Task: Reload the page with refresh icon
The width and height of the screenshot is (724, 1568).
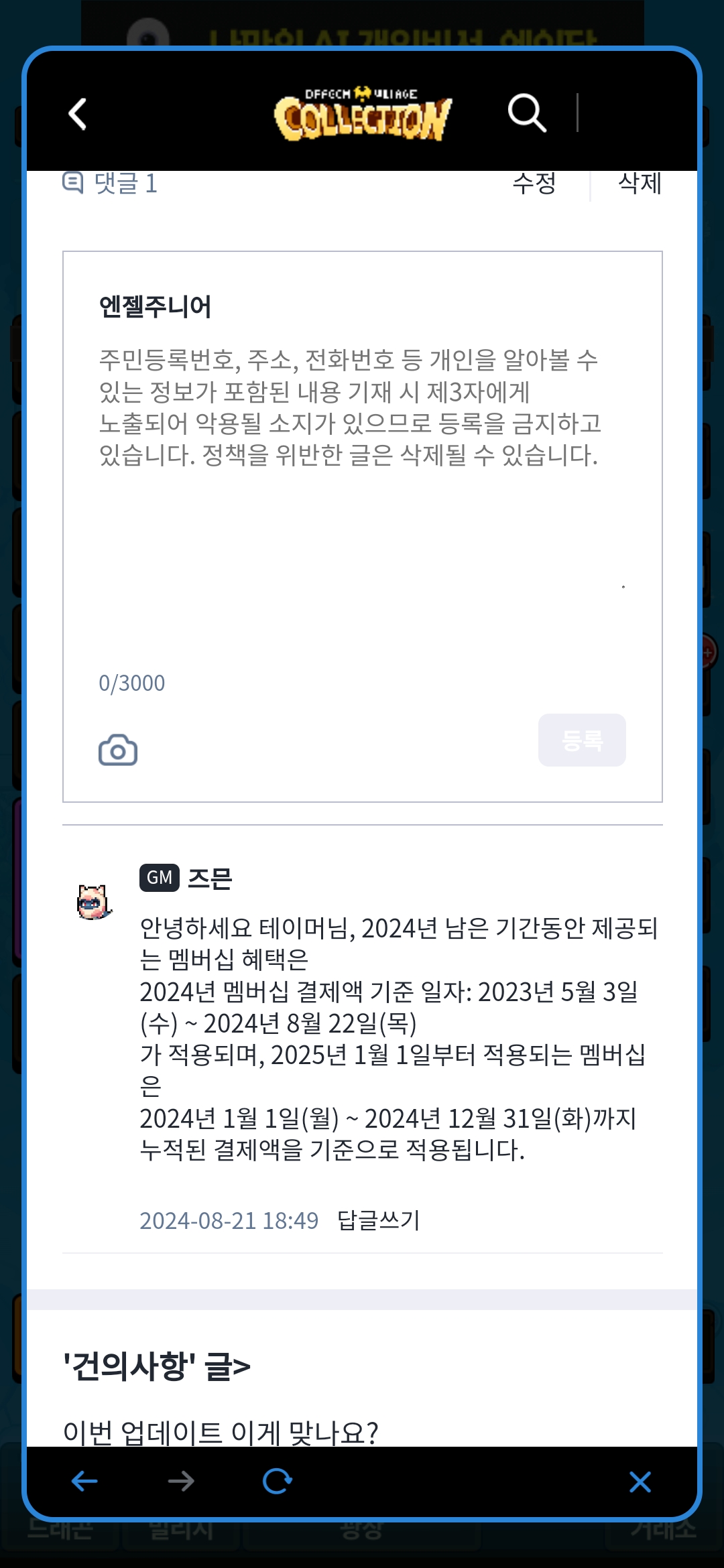Action: click(277, 1482)
